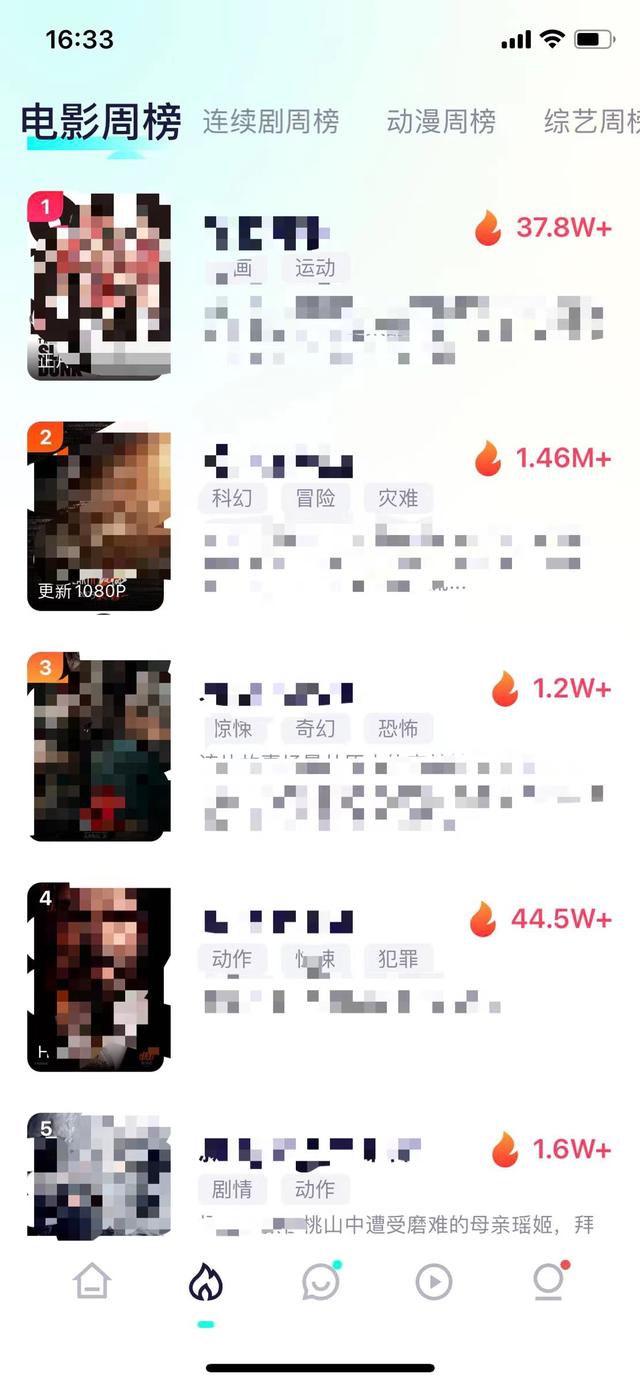The height and width of the screenshot is (1386, 640).
Task: Open the play button tab in bottom bar
Action: [x=434, y=1282]
